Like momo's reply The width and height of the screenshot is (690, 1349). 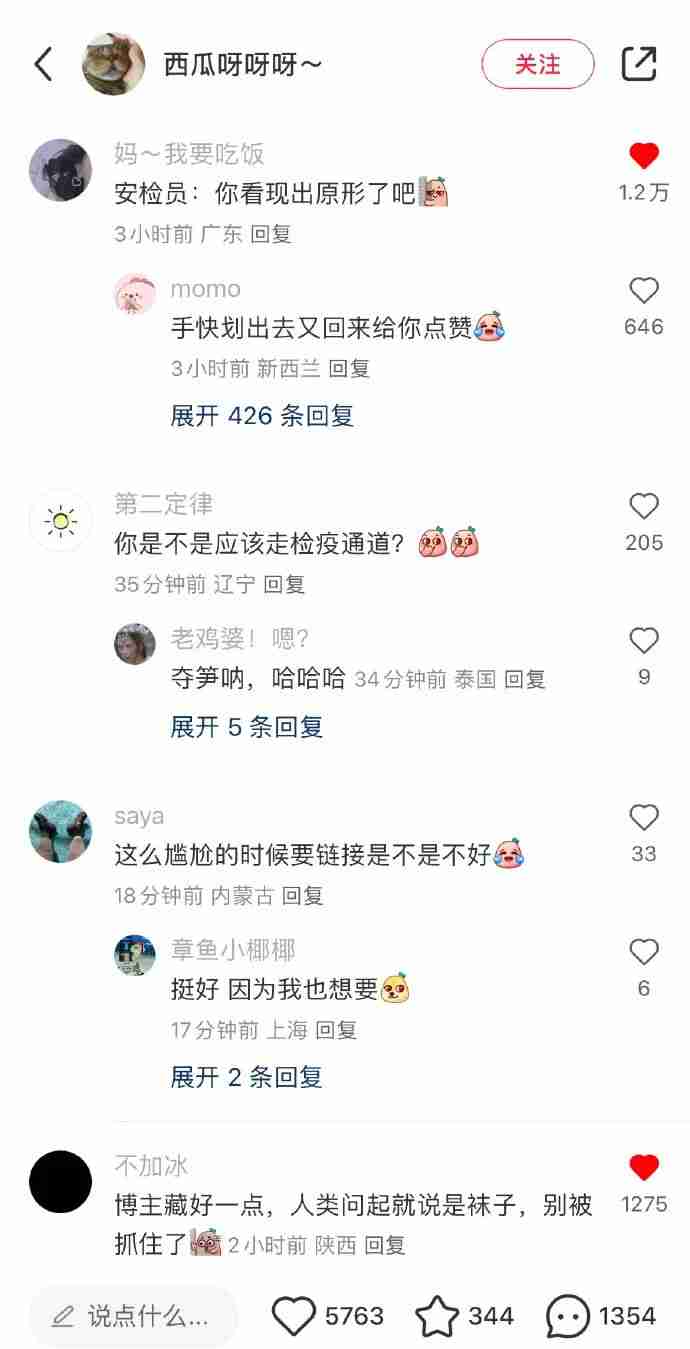[x=644, y=291]
